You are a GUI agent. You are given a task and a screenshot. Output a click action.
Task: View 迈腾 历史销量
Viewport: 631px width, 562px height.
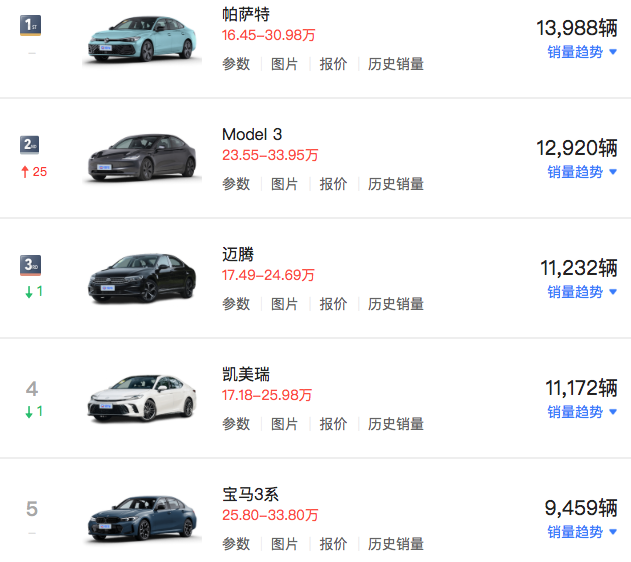pyautogui.click(x=395, y=304)
